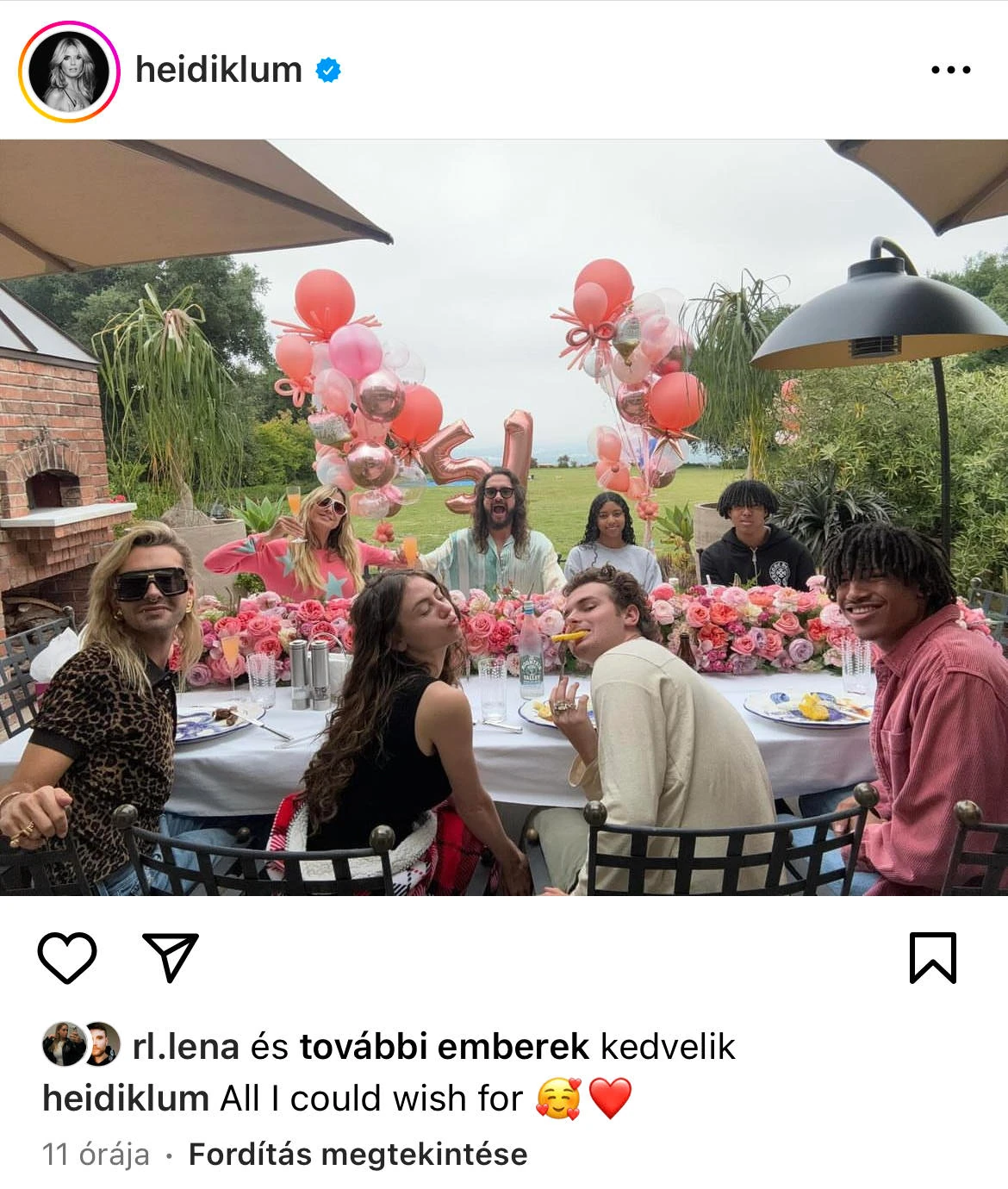This screenshot has width=1008, height=1189.
Task: Like this post with the heart
Action: [x=67, y=957]
